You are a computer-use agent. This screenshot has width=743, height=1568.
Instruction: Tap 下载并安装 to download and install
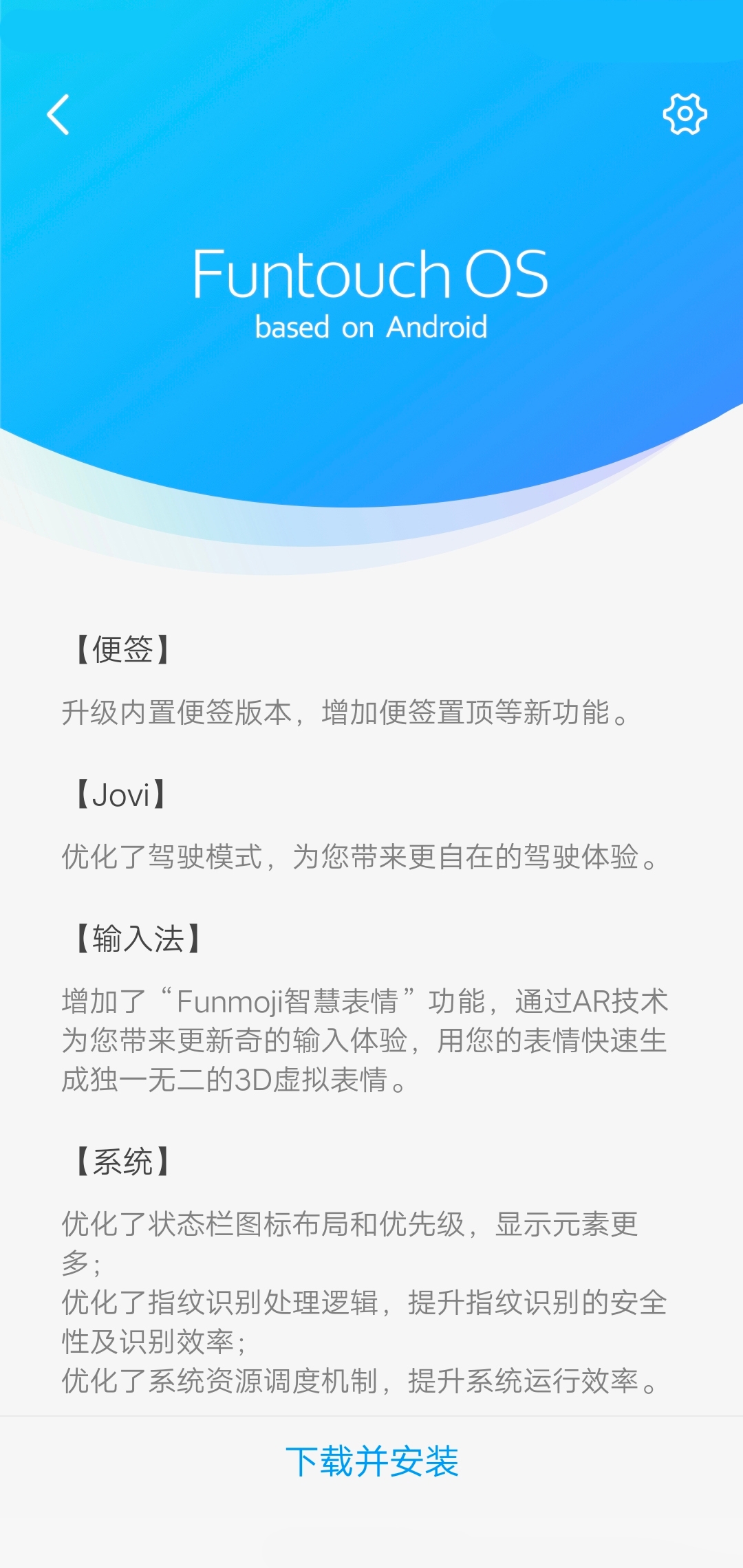(371, 1461)
